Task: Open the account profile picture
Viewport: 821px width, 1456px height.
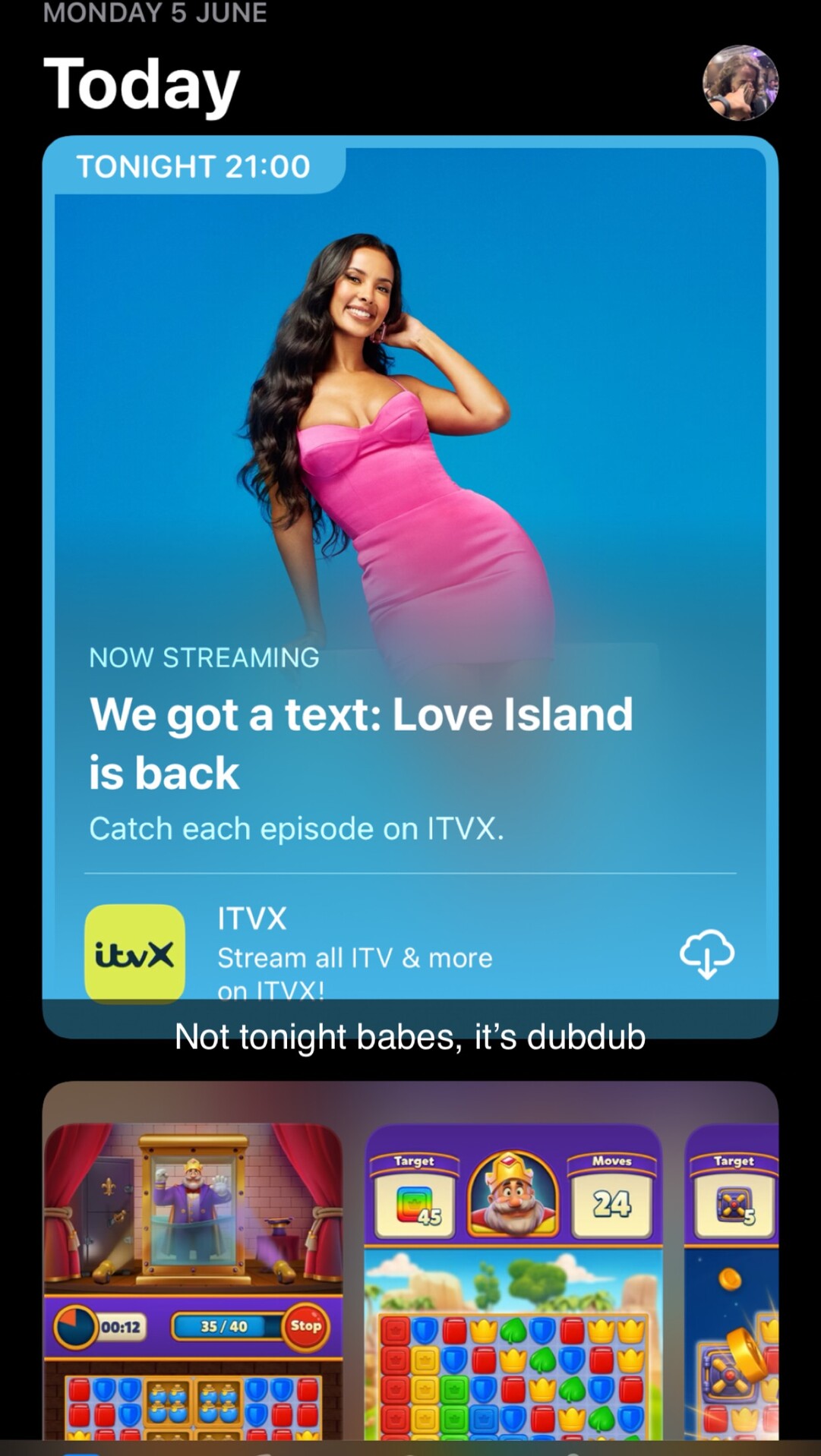Action: pyautogui.click(x=740, y=83)
